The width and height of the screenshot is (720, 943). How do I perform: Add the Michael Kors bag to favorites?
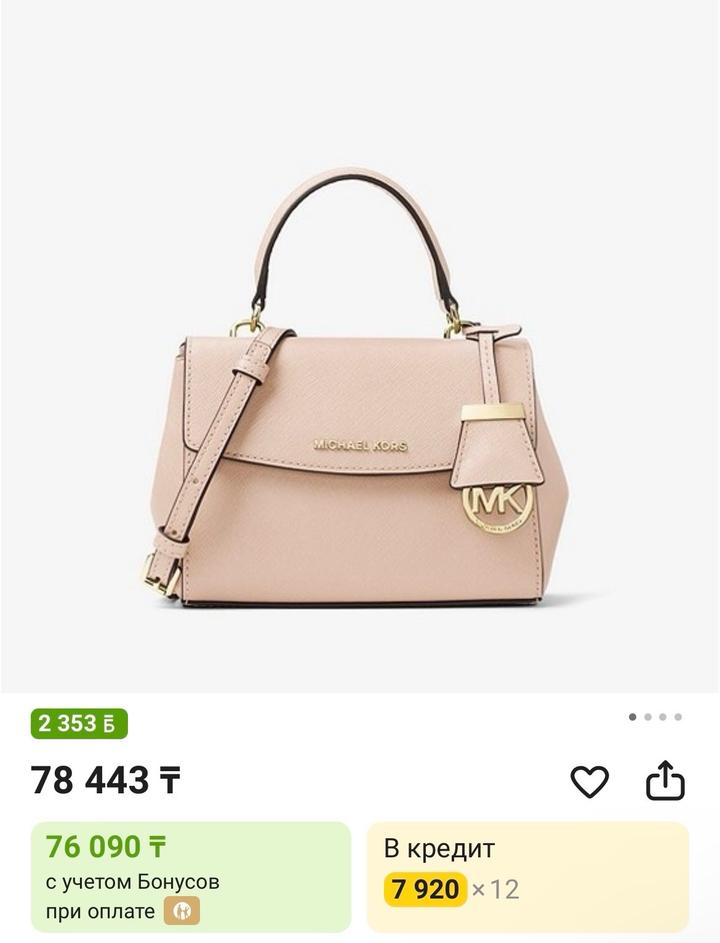pos(589,782)
